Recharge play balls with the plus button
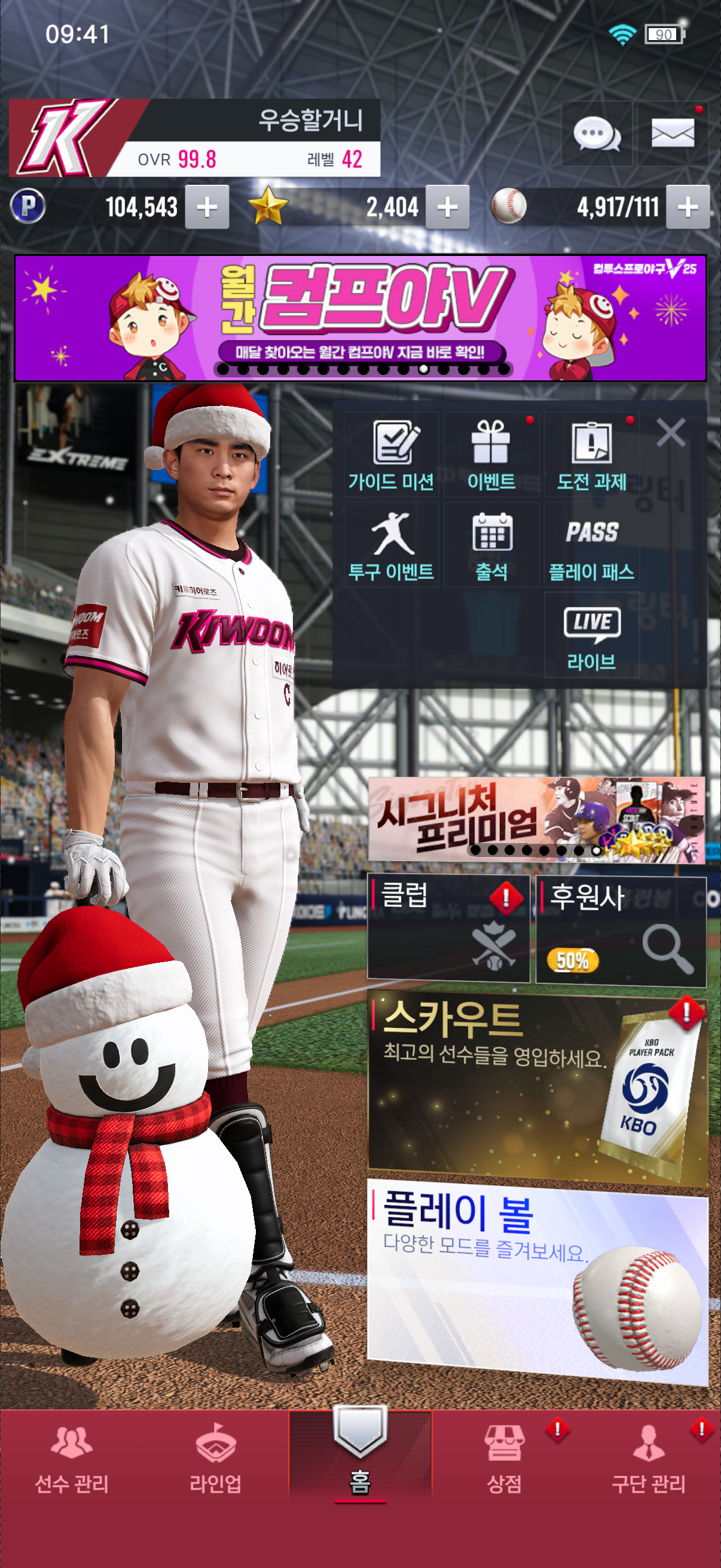 click(x=688, y=208)
